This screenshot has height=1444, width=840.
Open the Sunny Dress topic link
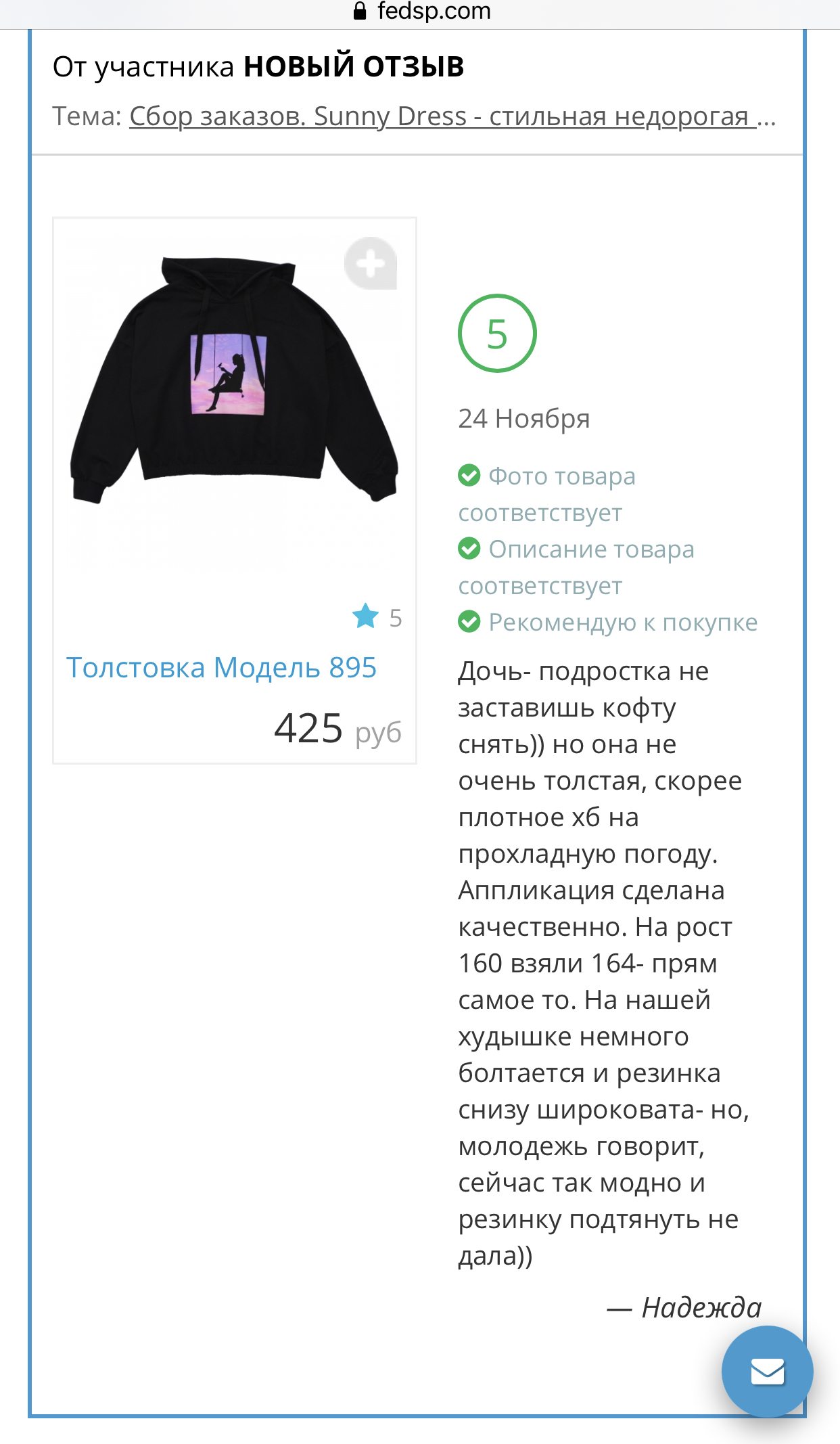452,116
